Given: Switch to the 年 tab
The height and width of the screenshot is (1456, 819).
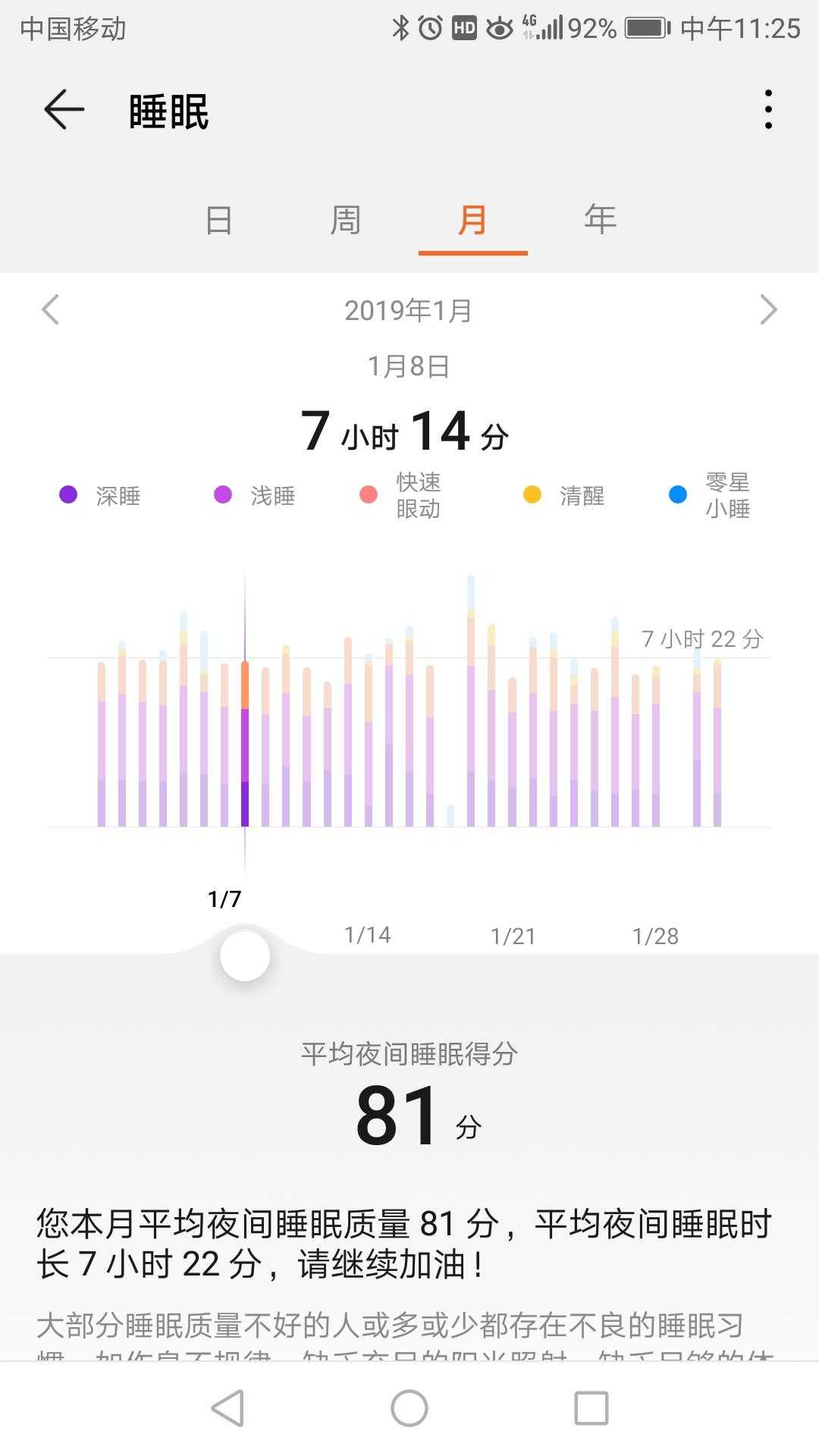Looking at the screenshot, I should point(600,220).
